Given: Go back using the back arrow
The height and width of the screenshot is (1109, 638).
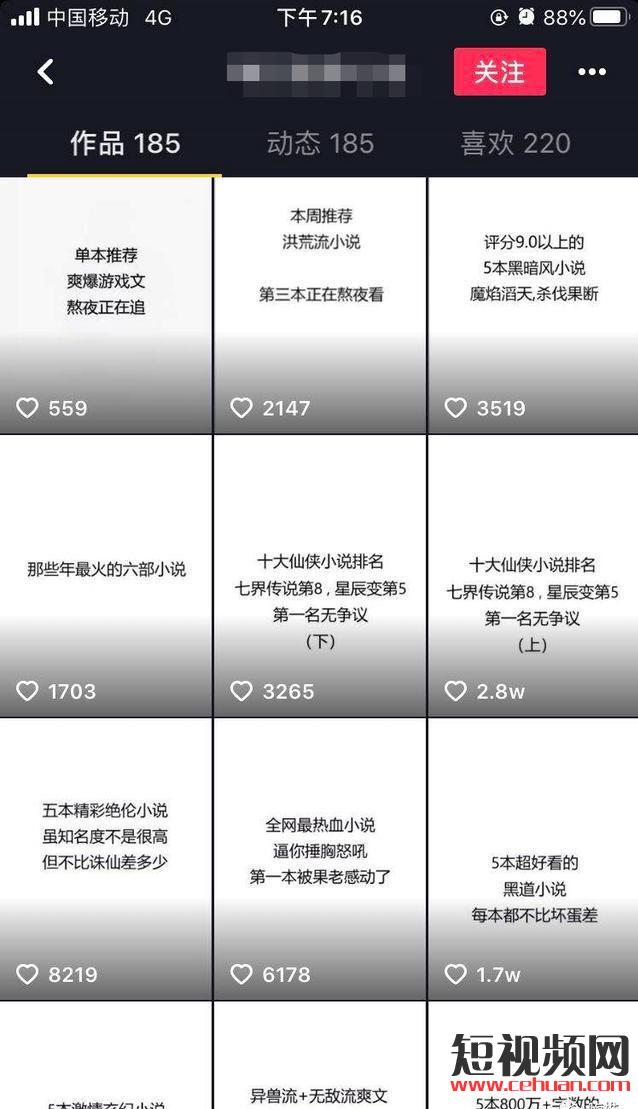Looking at the screenshot, I should pos(45,72).
